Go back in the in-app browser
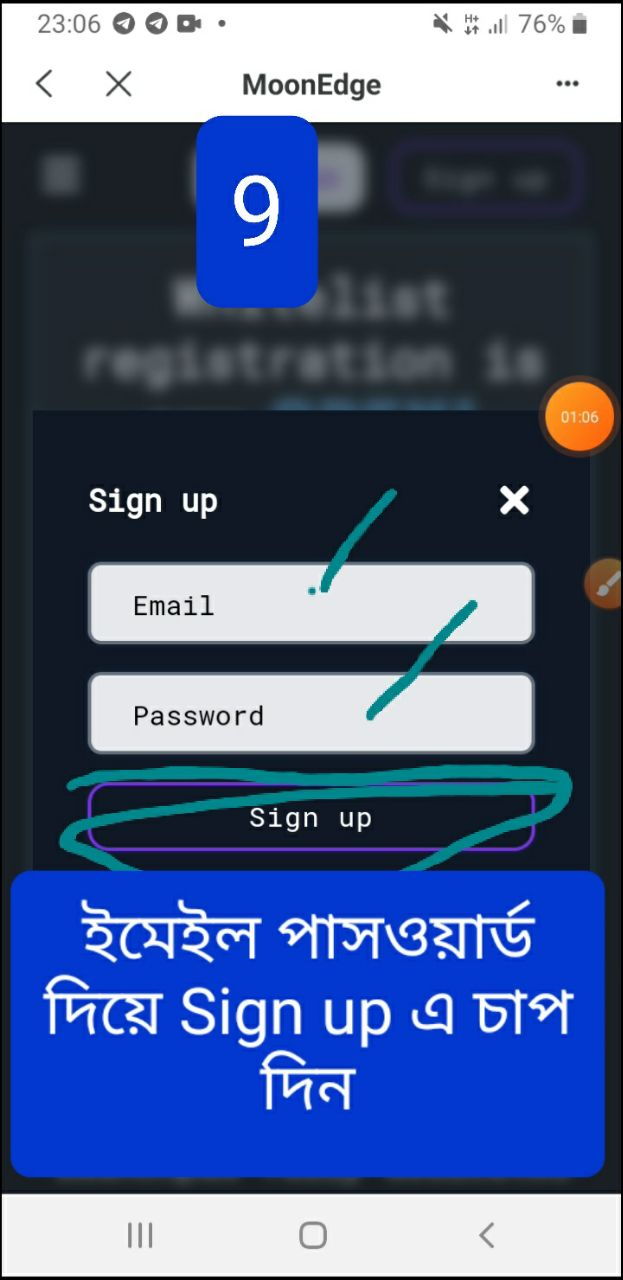 coord(44,84)
